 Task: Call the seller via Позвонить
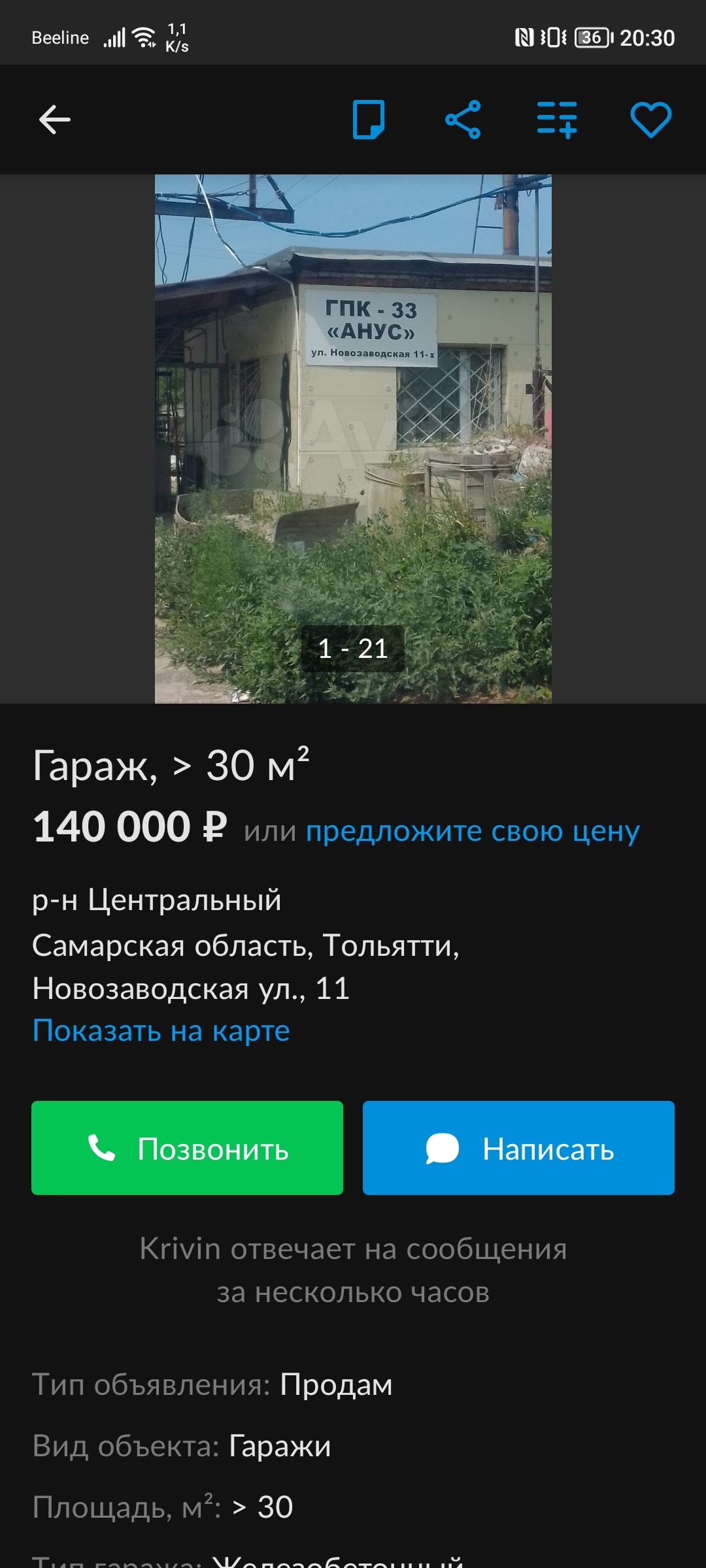pyautogui.click(x=187, y=1148)
